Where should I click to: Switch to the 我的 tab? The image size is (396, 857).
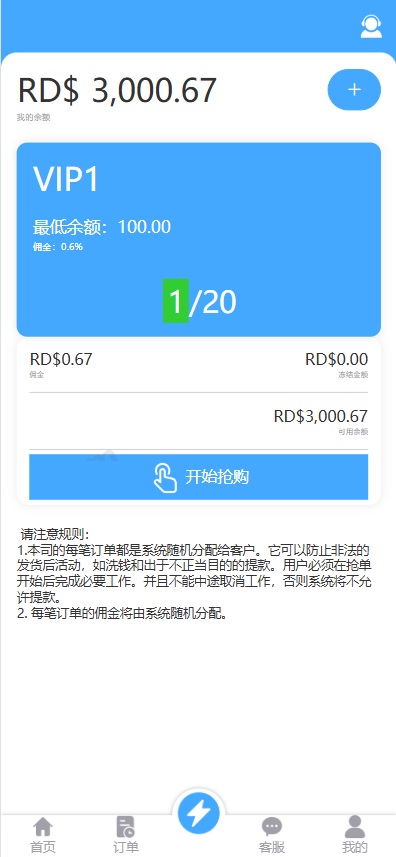point(354,835)
